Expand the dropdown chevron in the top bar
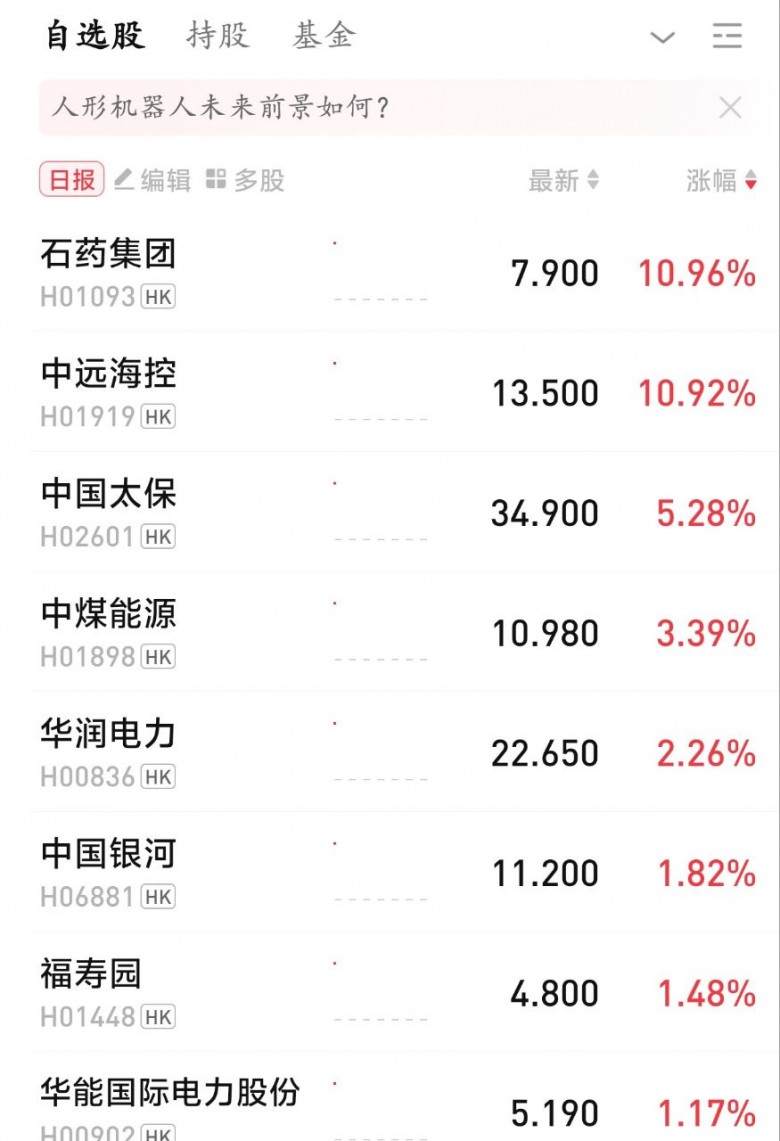 pyautogui.click(x=662, y=38)
